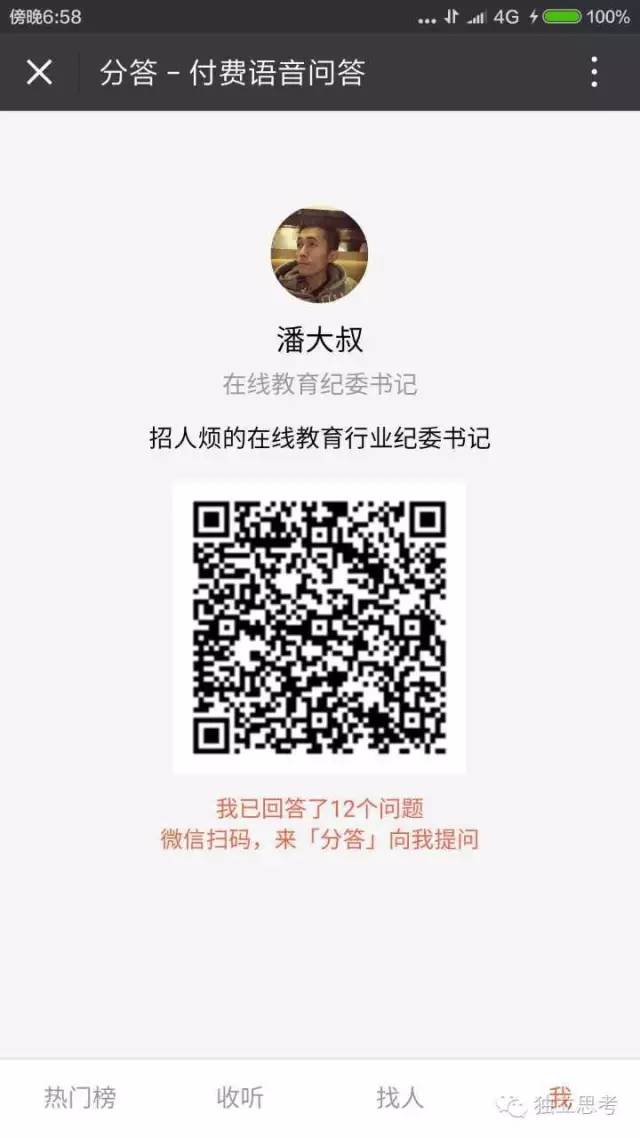The width and height of the screenshot is (640, 1138).
Task: Tap 潘大叔's profile avatar
Action: point(320,255)
